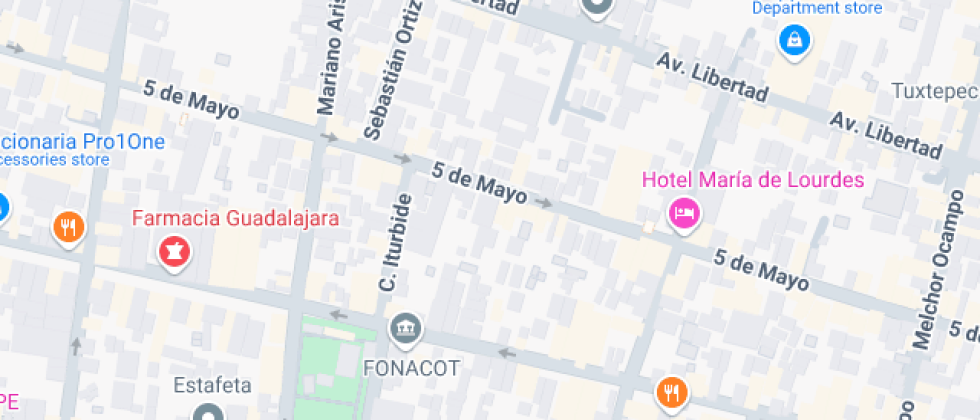Open the Hotel María de Lourdes pin
This screenshot has height=420, width=980.
pyautogui.click(x=685, y=213)
